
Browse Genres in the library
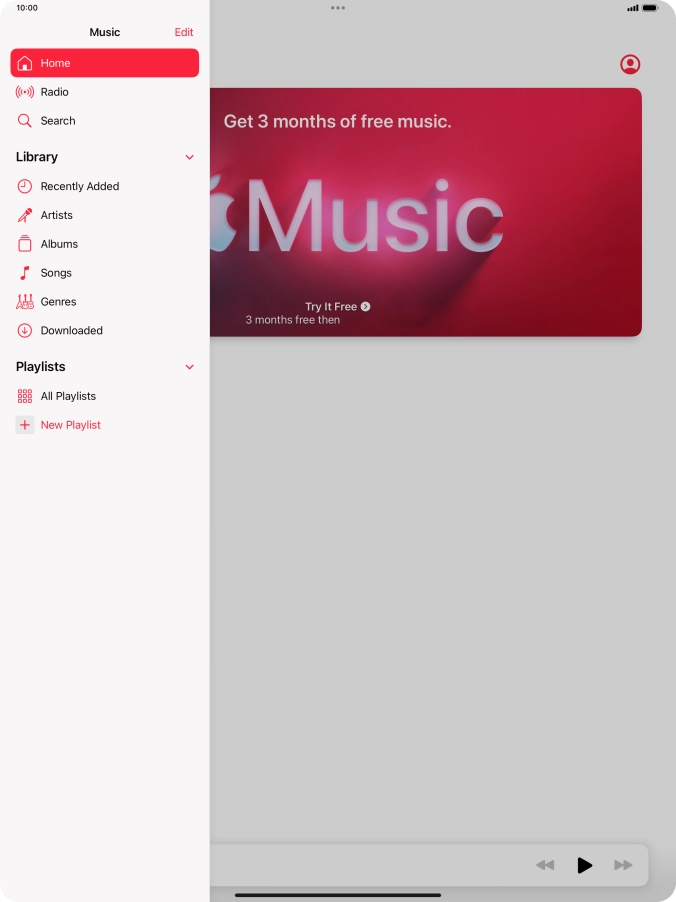point(58,302)
